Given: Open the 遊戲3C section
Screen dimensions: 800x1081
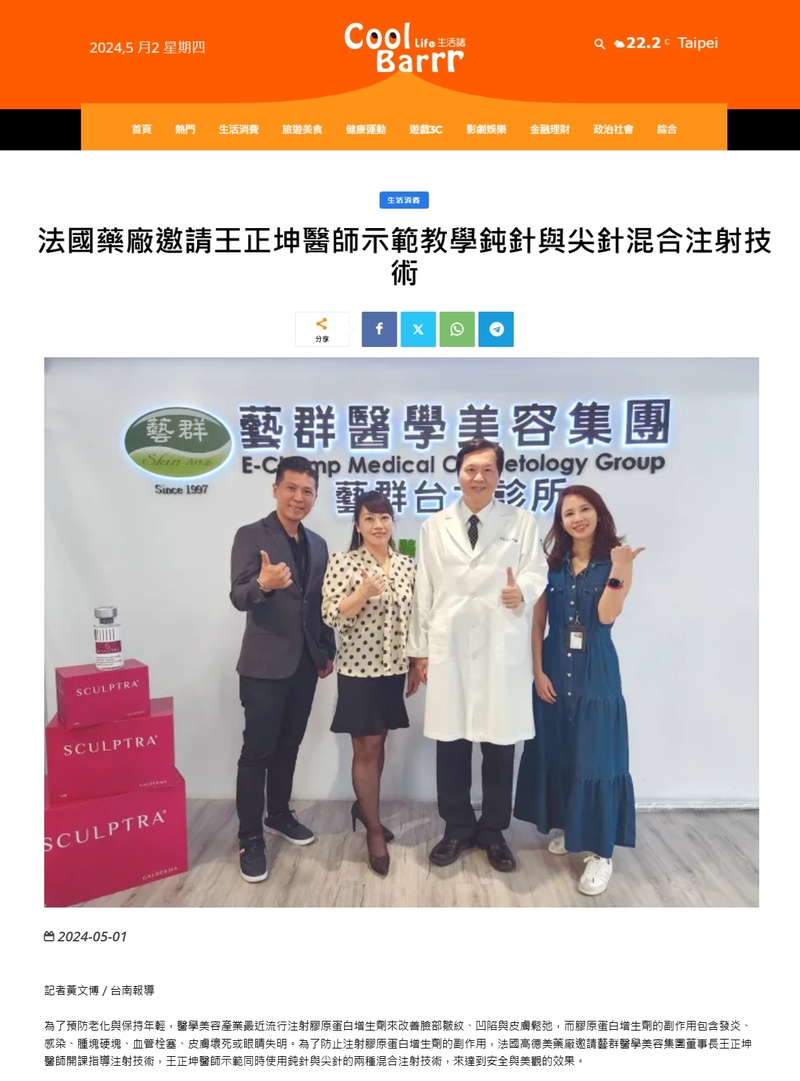Looking at the screenshot, I should [x=426, y=130].
